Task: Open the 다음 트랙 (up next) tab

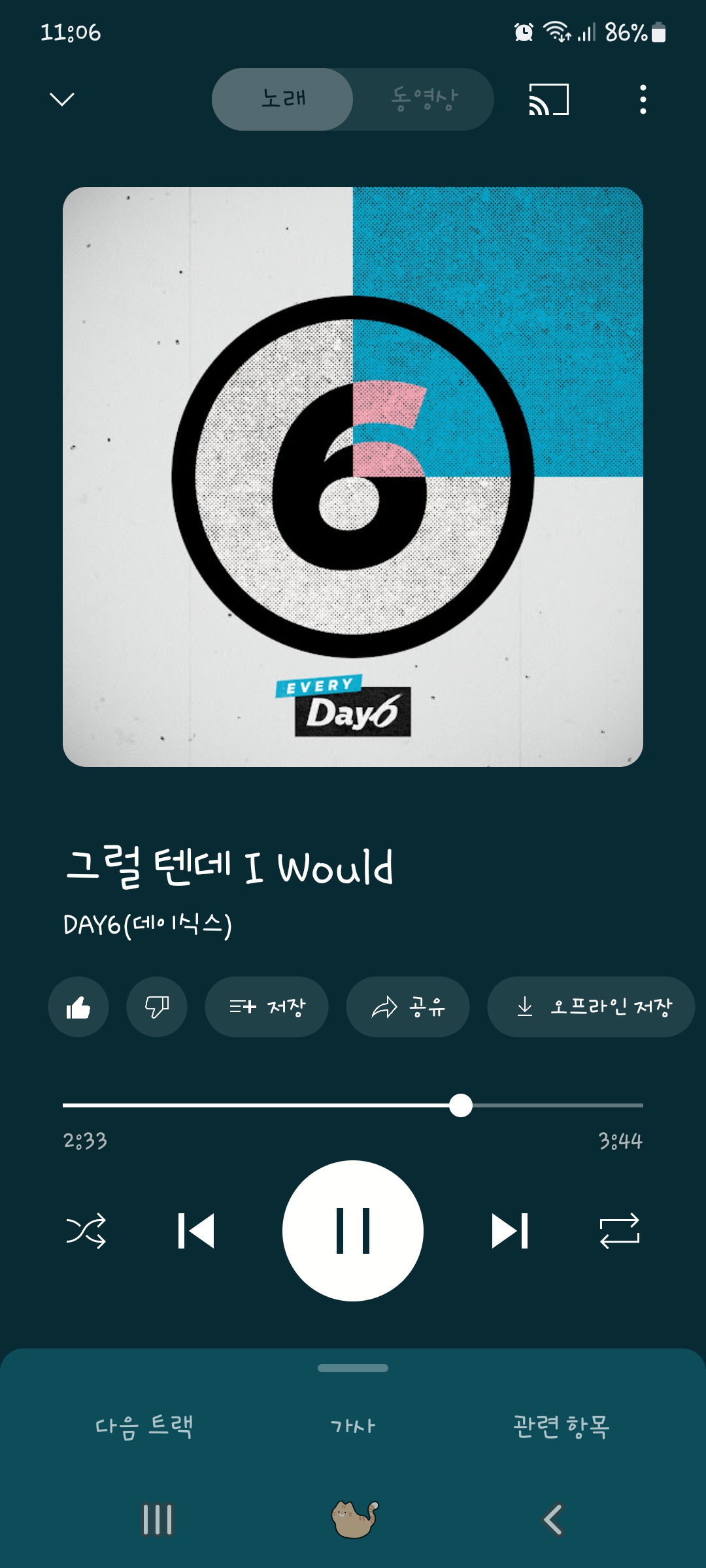Action: tap(144, 1426)
